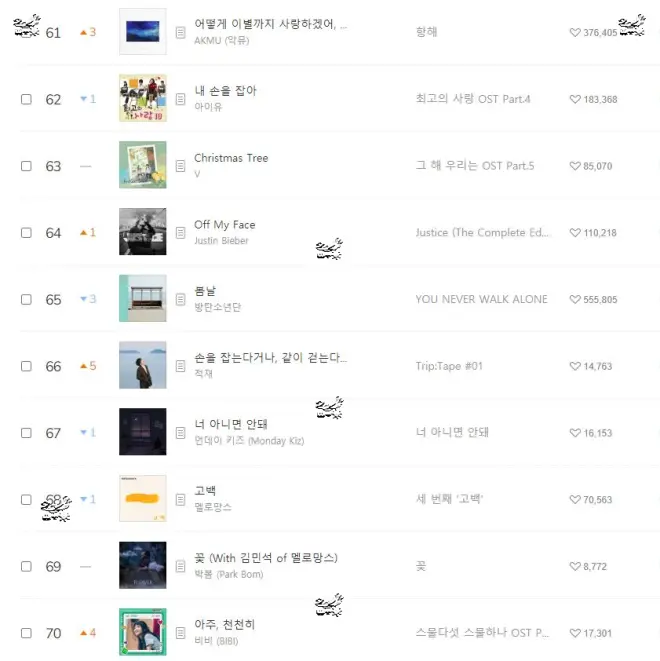Open the album cover of 봄날

click(x=142, y=299)
